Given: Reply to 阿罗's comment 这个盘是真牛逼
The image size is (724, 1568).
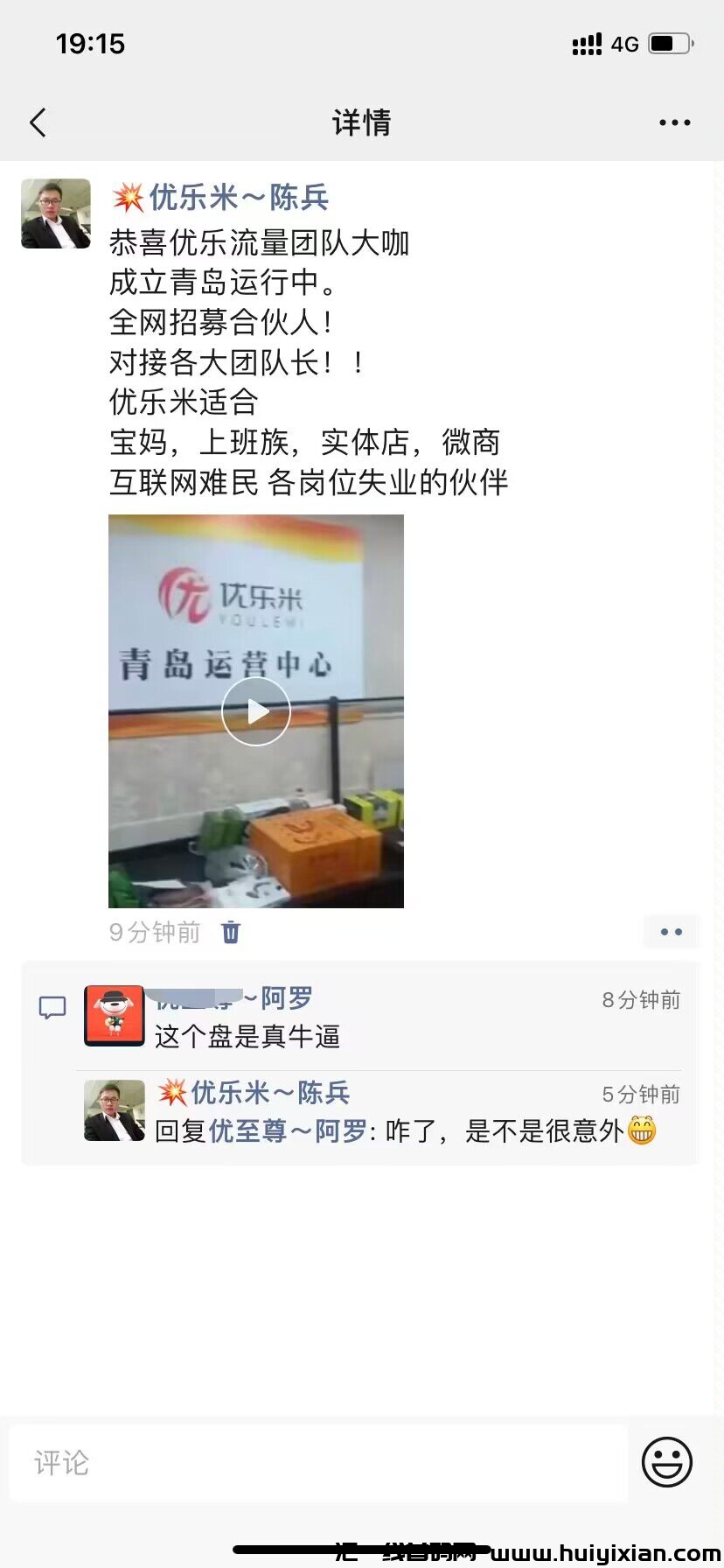Looking at the screenshot, I should point(247,1037).
